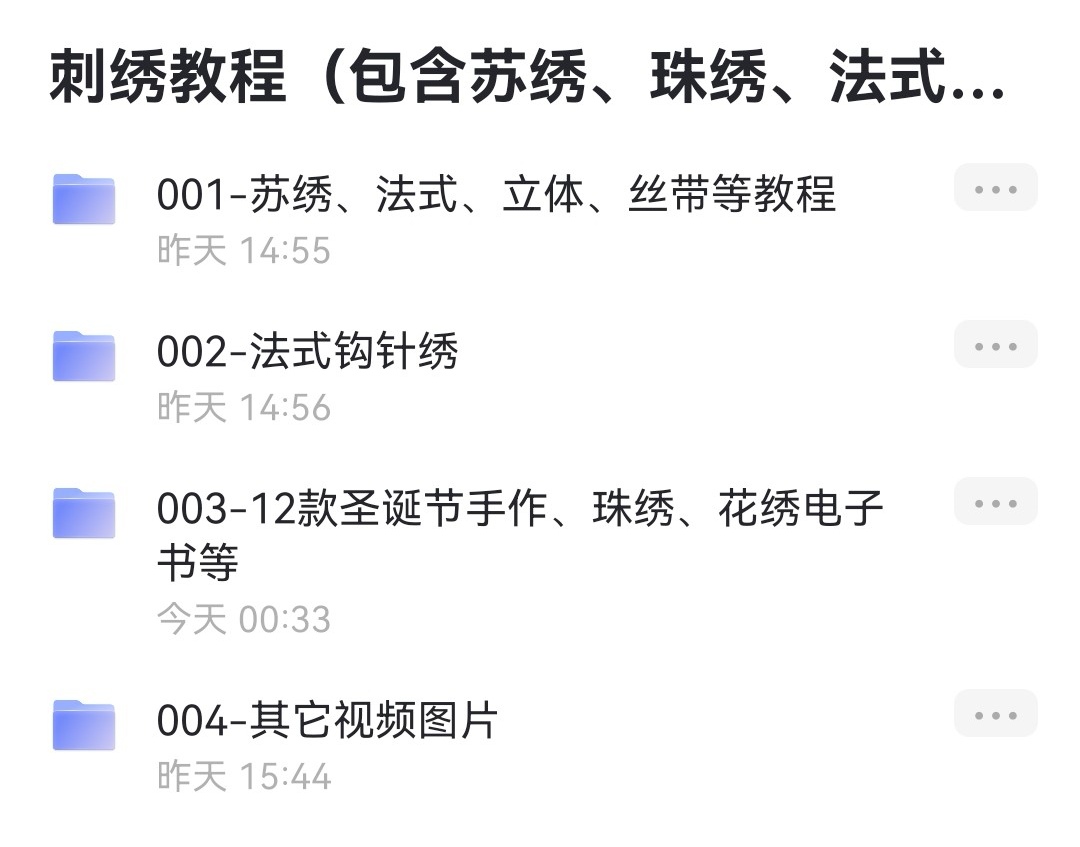The height and width of the screenshot is (847, 1080).
Task: Open the three-dot menu for 003-12款圣诞节手作
Action: coord(995,502)
